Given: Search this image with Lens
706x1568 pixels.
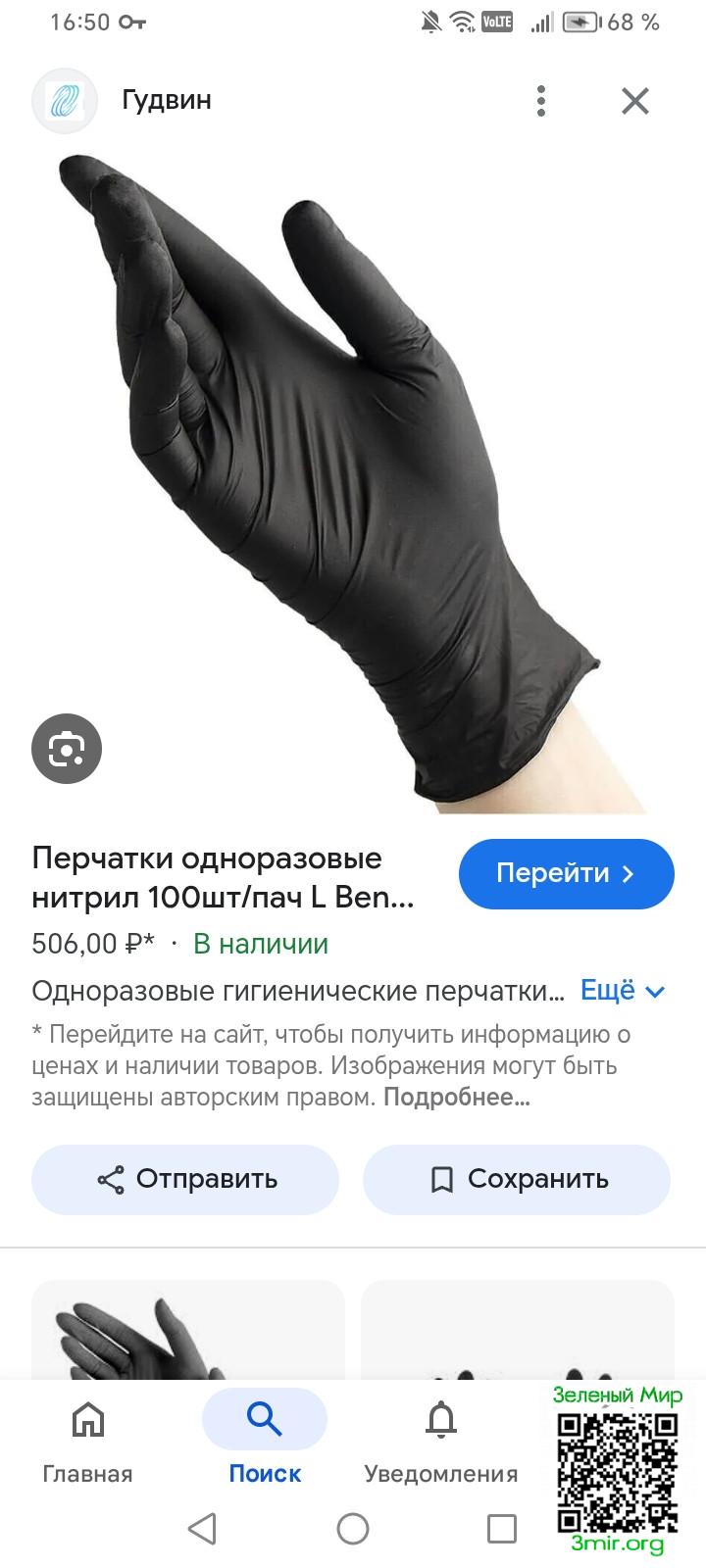Looking at the screenshot, I should coord(67,750).
